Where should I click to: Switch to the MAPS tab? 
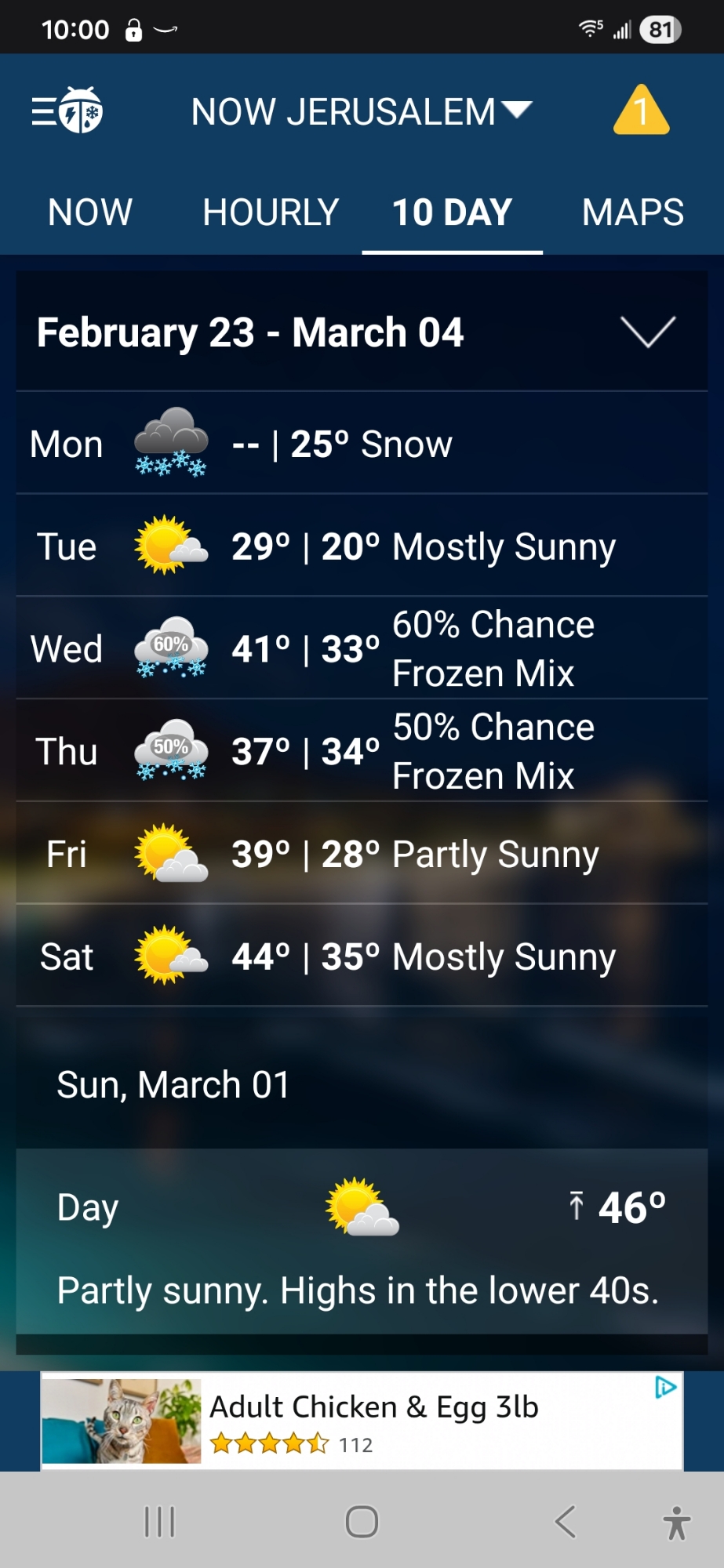click(632, 212)
